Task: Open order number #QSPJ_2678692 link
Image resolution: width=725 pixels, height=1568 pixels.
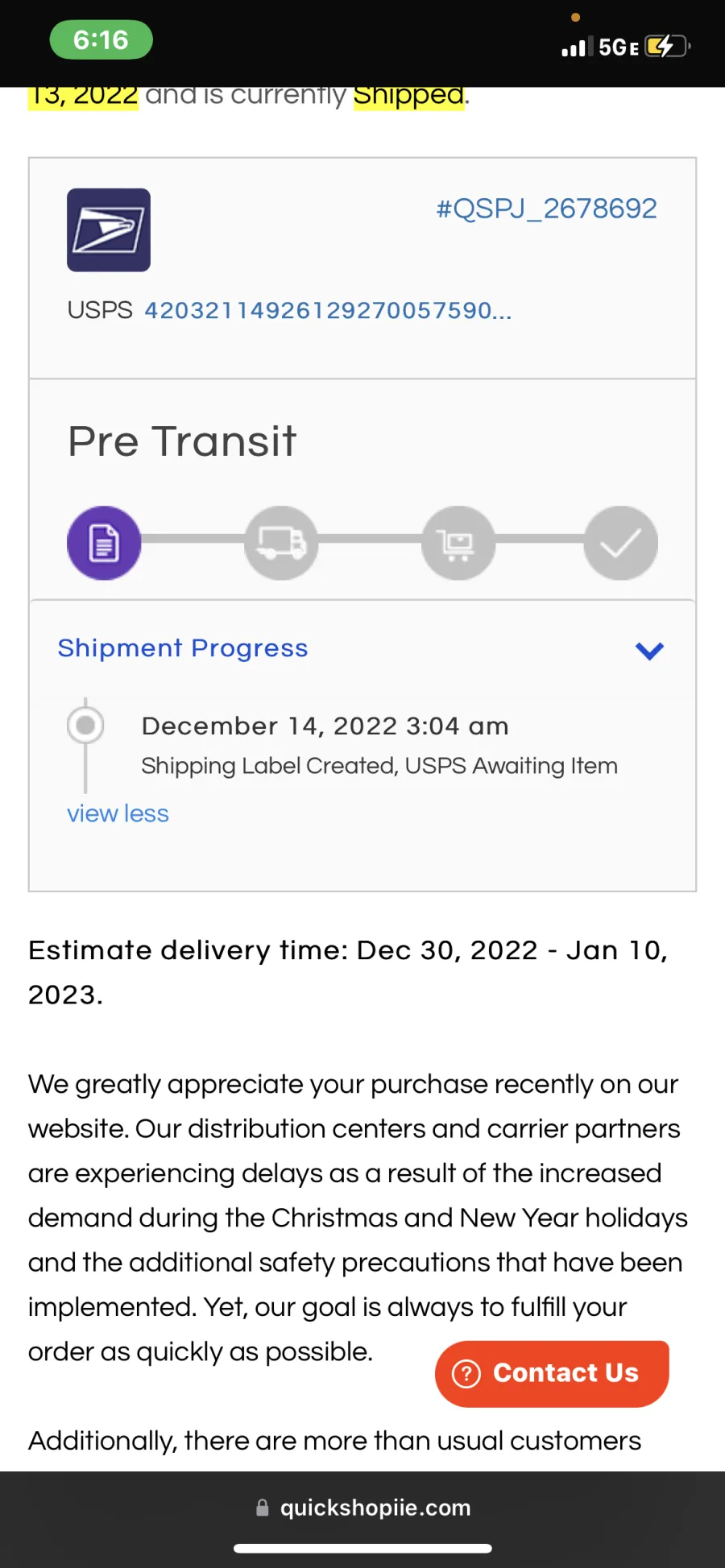Action: 546,209
